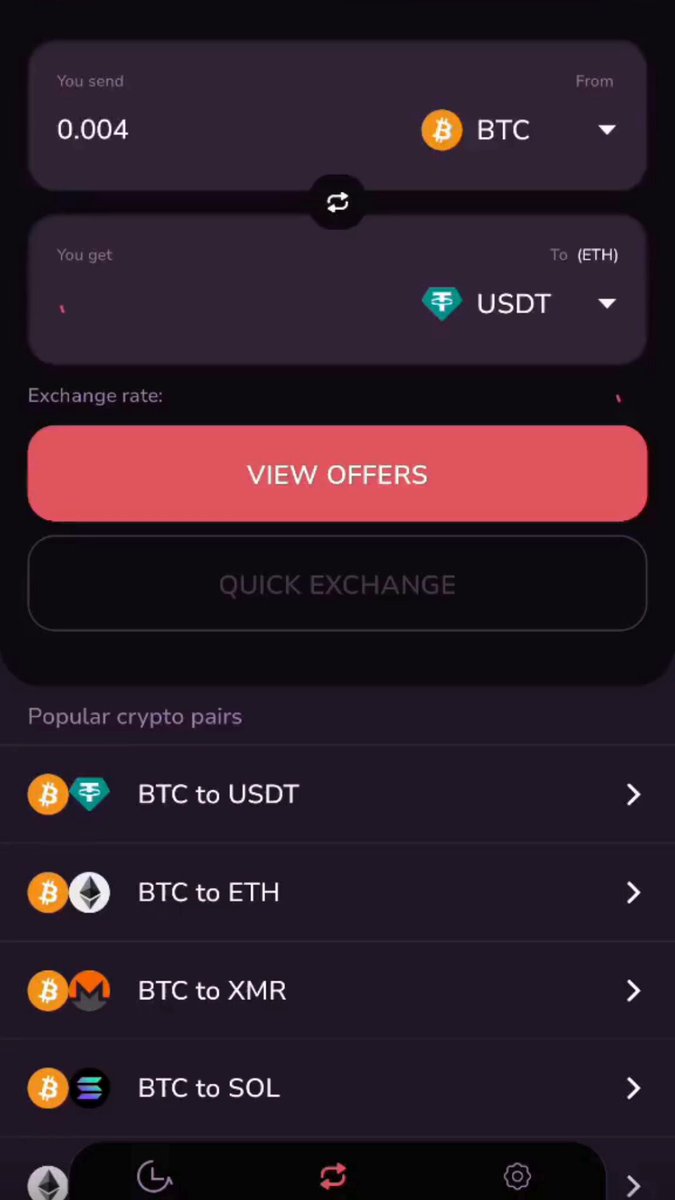The height and width of the screenshot is (1200, 675).
Task: Open the BTC to USDT pair
Action: pyautogui.click(x=337, y=794)
